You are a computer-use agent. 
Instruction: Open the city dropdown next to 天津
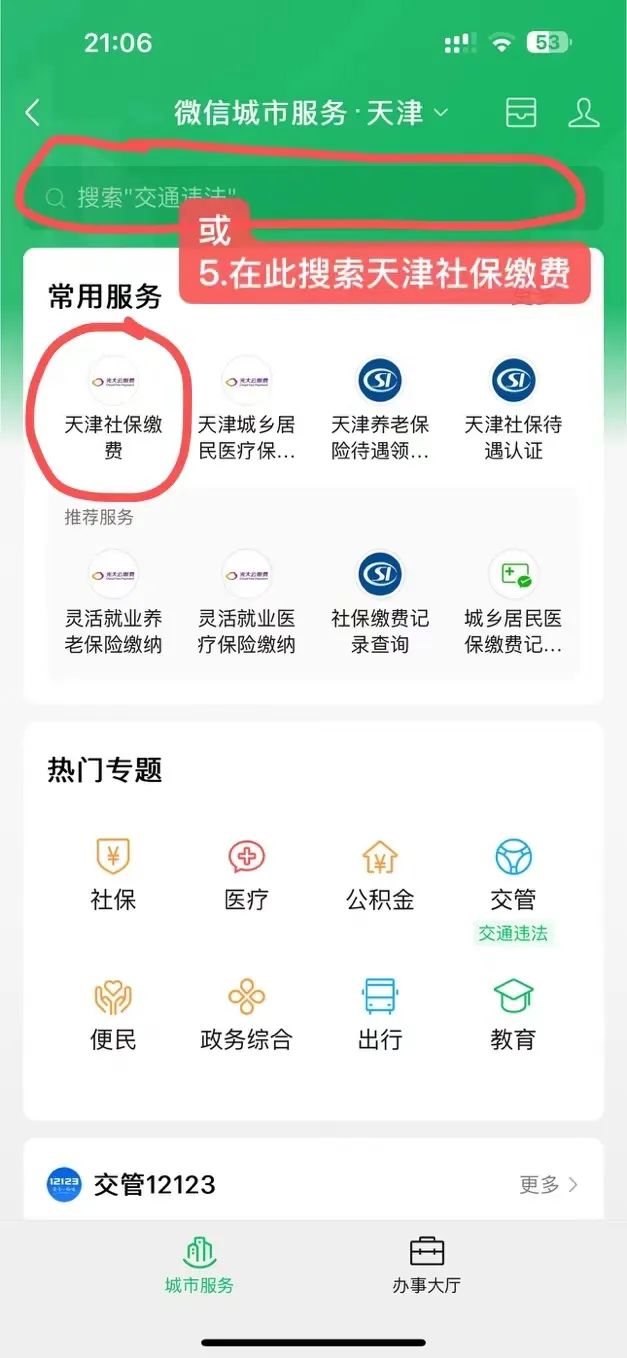(441, 113)
